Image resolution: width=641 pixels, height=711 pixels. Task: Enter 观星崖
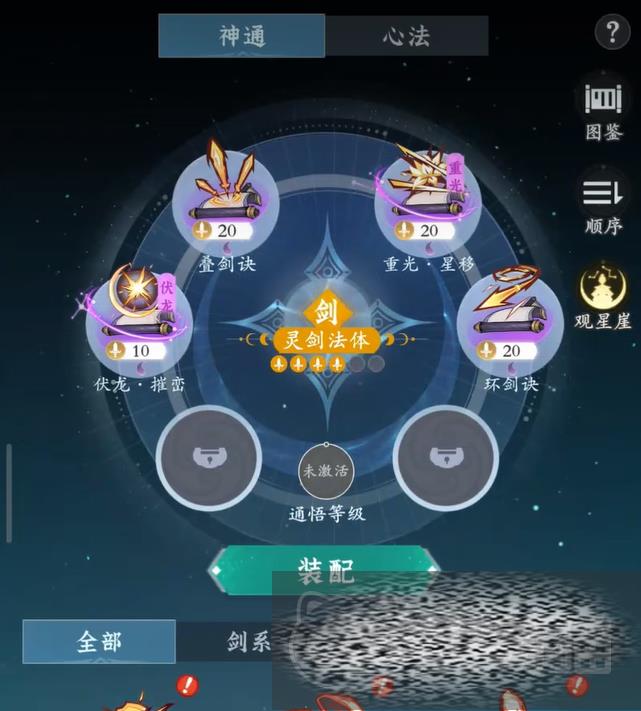(603, 297)
